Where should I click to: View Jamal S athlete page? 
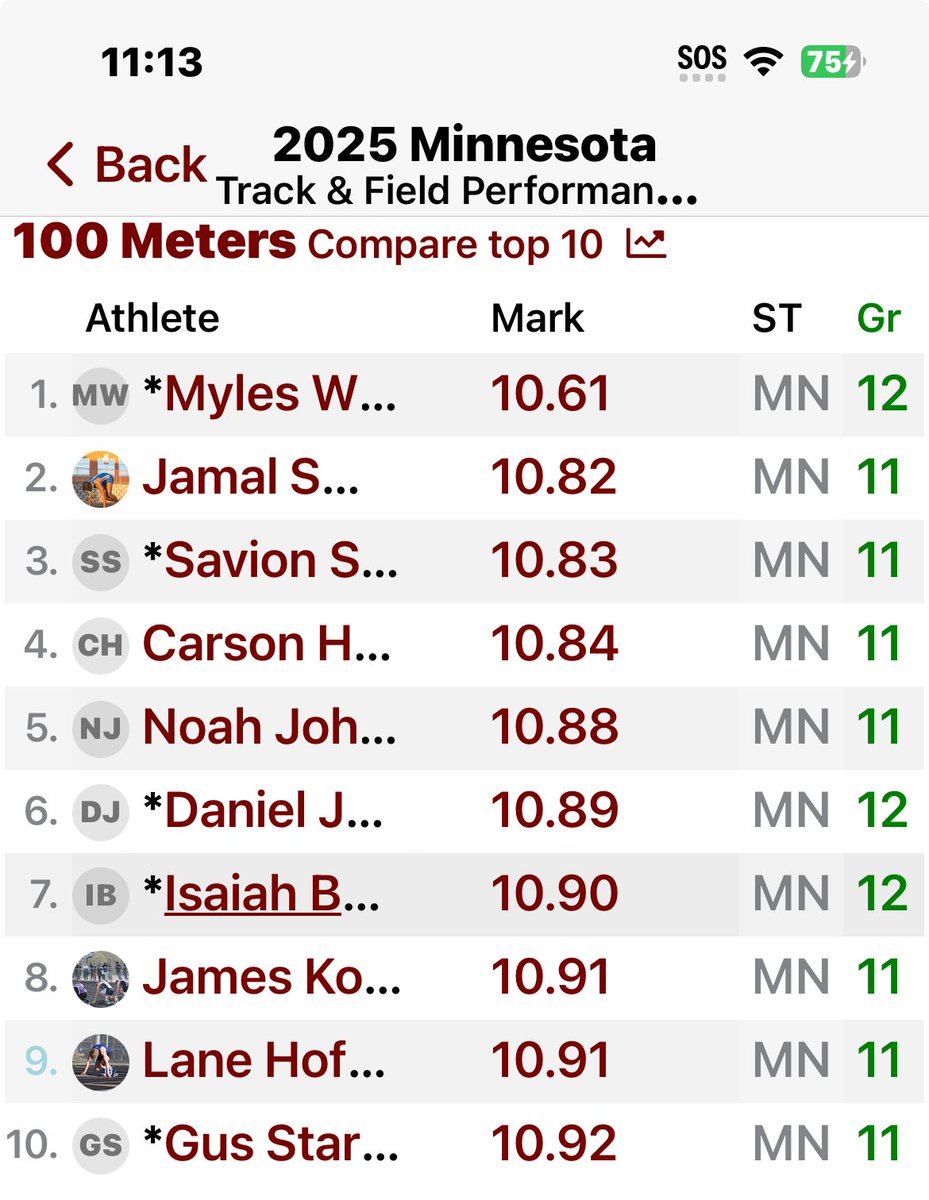coord(250,478)
